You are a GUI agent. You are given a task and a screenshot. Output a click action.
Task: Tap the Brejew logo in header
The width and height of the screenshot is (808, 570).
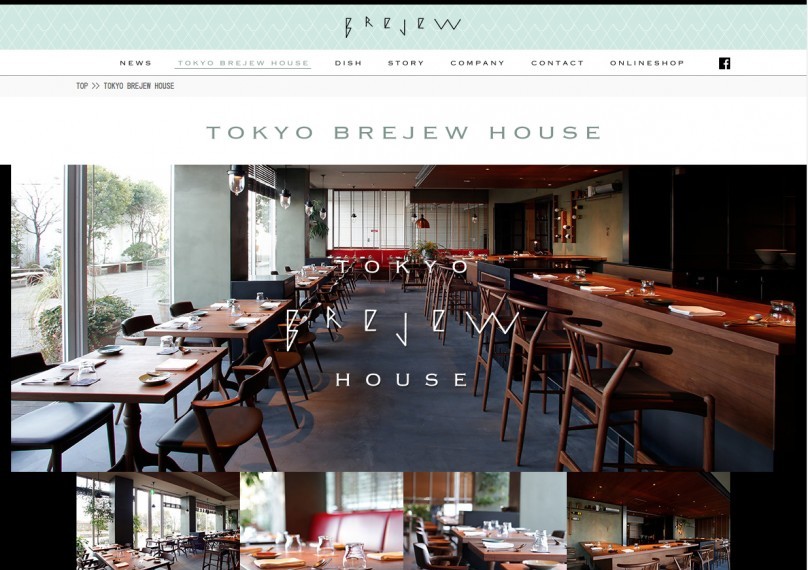coord(403,25)
